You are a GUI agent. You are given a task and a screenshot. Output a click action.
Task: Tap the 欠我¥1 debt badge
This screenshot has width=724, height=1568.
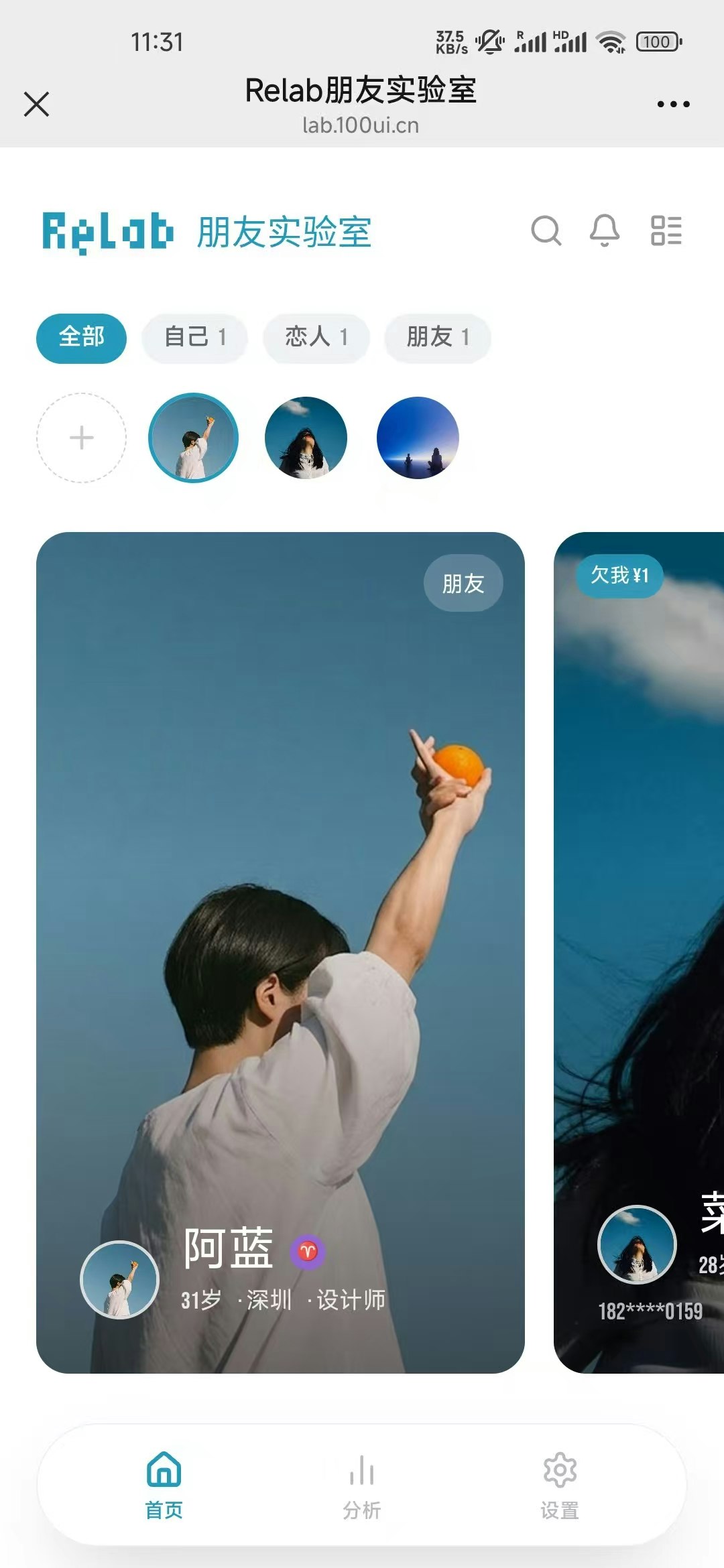(x=619, y=576)
